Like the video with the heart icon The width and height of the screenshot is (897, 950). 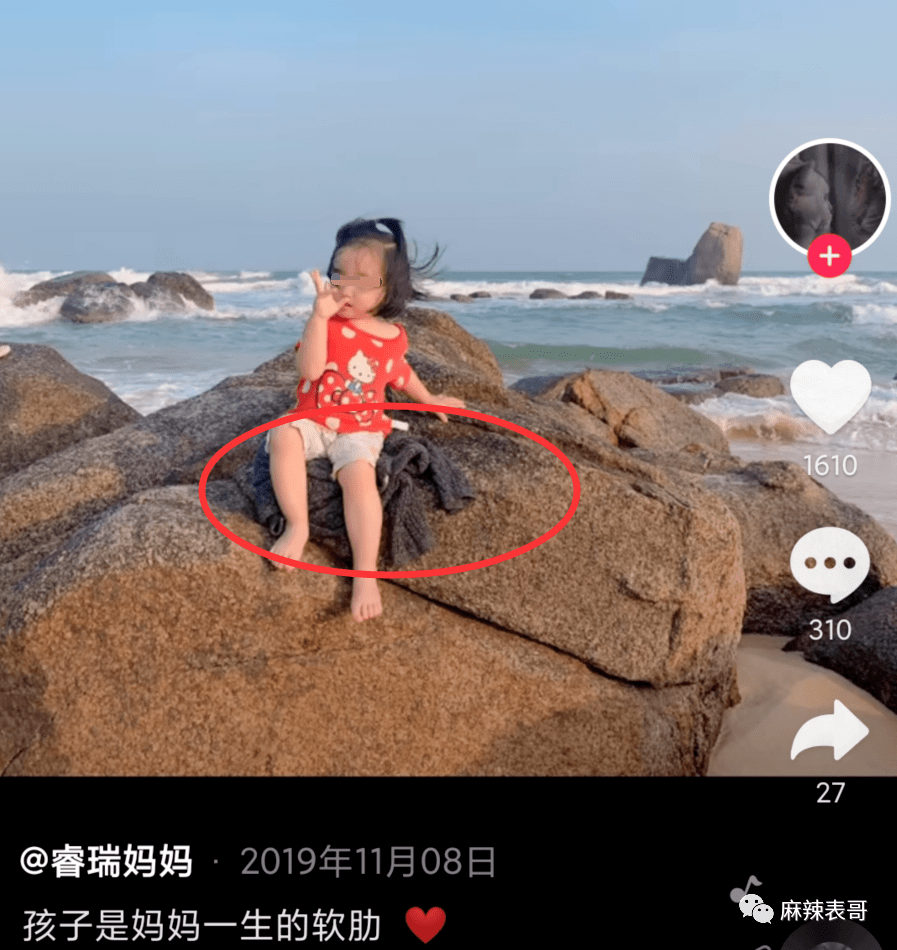(830, 396)
